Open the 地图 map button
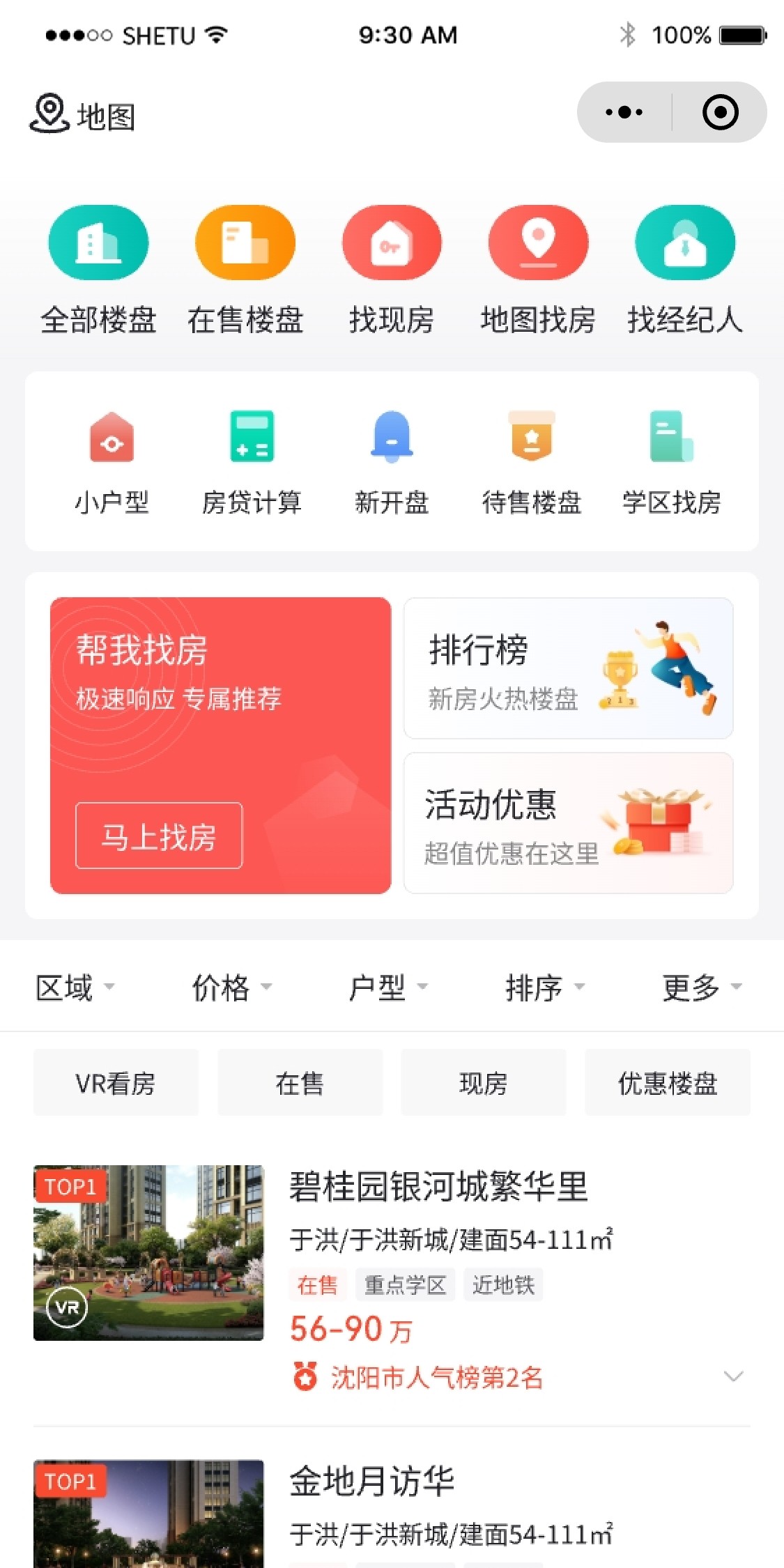784x1568 pixels. (82, 115)
